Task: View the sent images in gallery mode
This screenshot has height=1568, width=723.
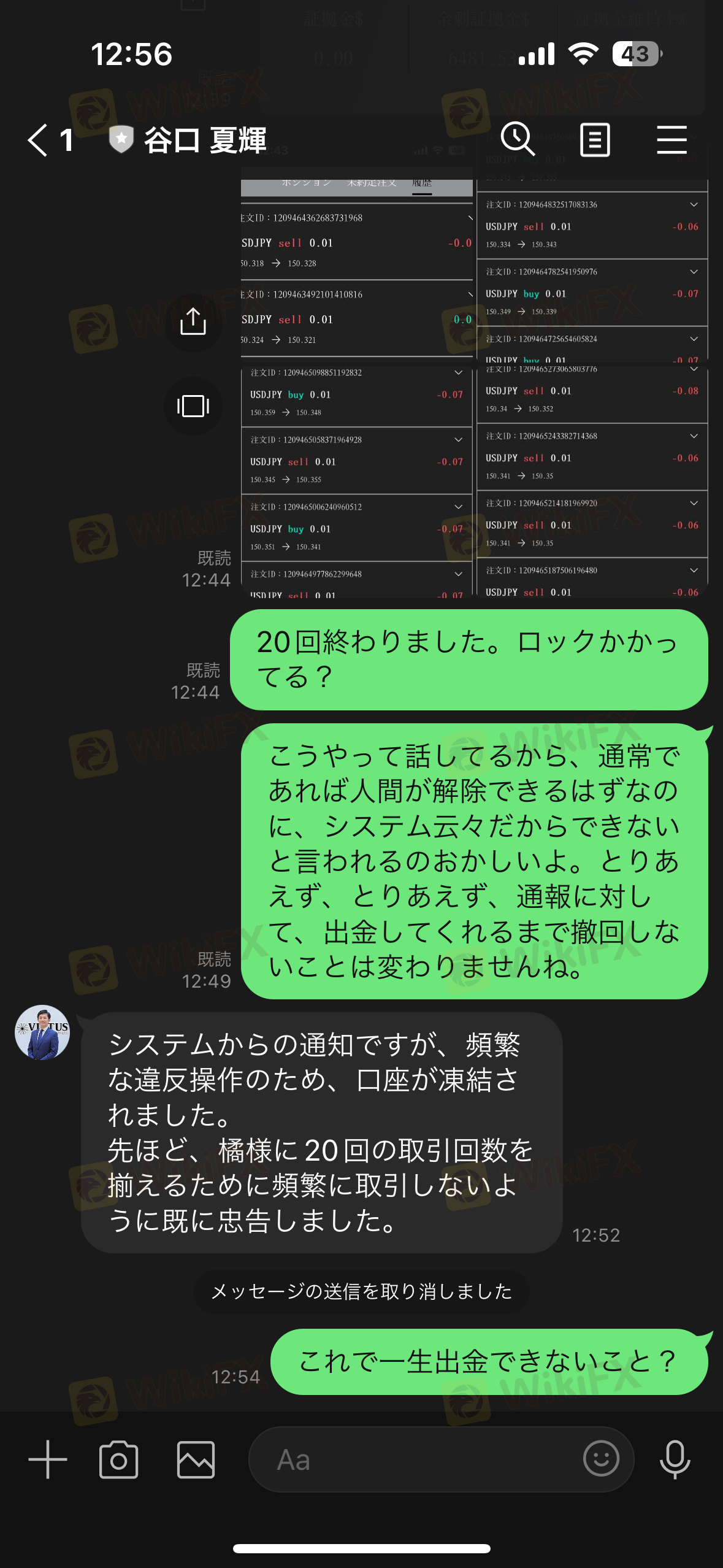Action: pyautogui.click(x=193, y=406)
